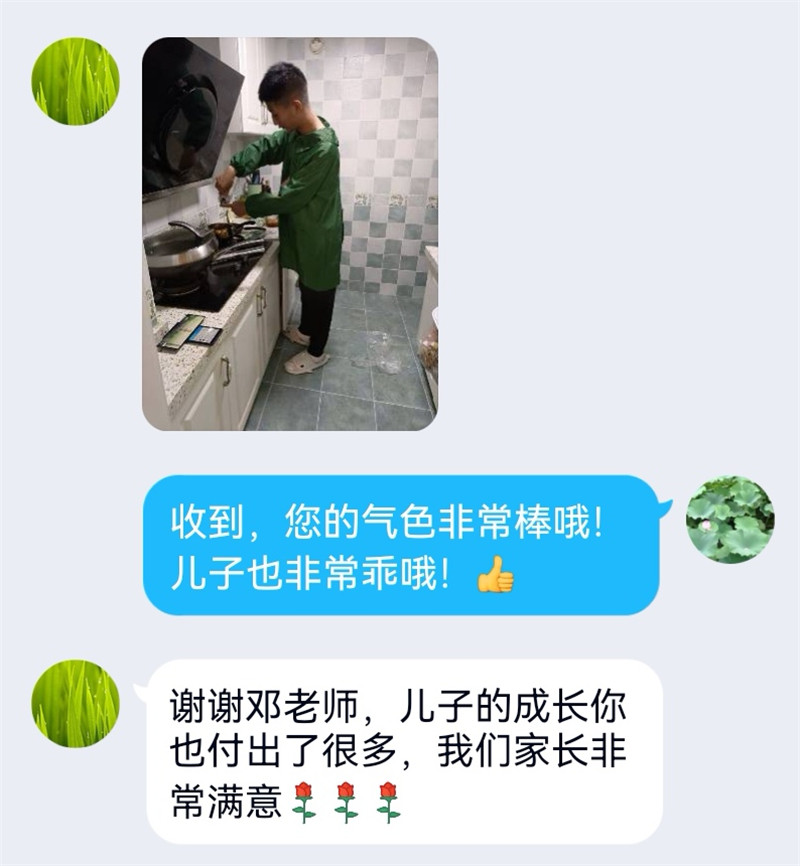Open the lotus-leaf avatar beside the blue message

click(x=730, y=519)
